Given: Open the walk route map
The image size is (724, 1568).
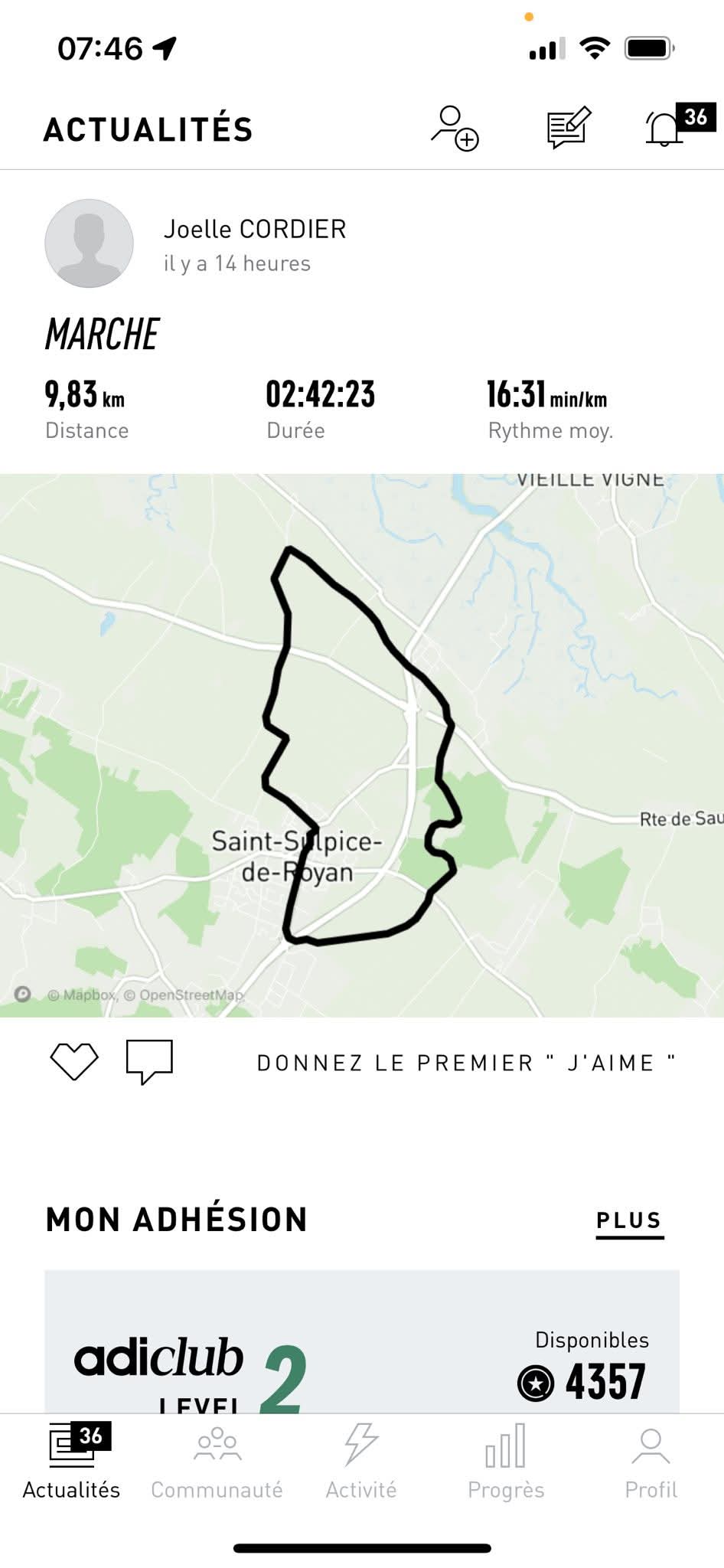Looking at the screenshot, I should 362,745.
